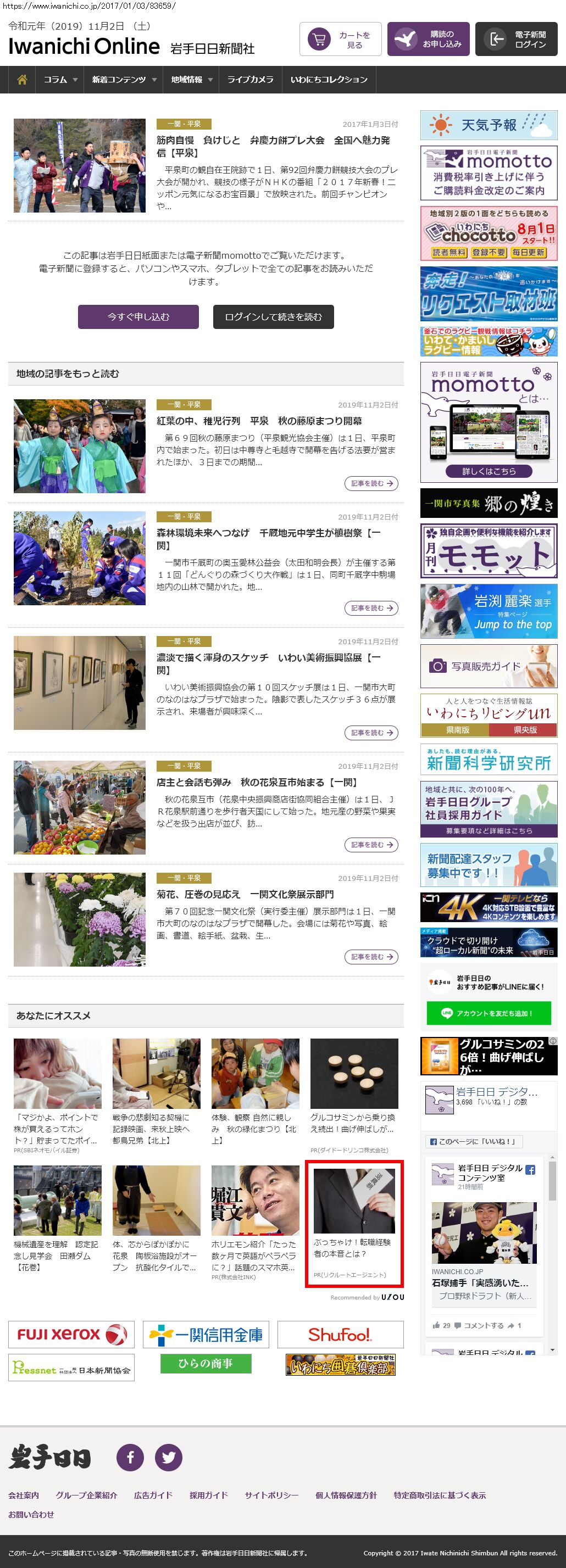Tap 今すぐ申し込む button
Viewport: 566px width, 1568px height.
(138, 316)
